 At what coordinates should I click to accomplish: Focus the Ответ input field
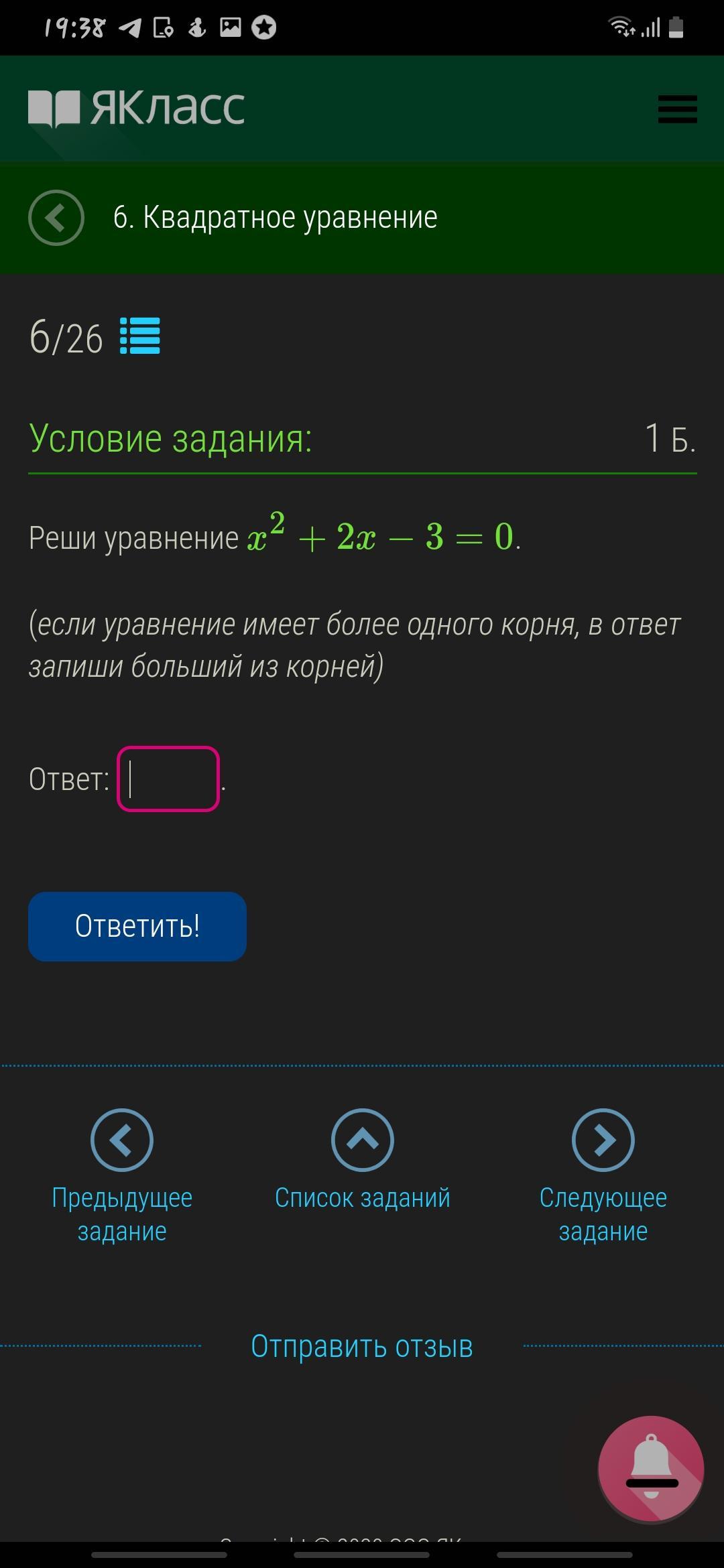tap(168, 779)
